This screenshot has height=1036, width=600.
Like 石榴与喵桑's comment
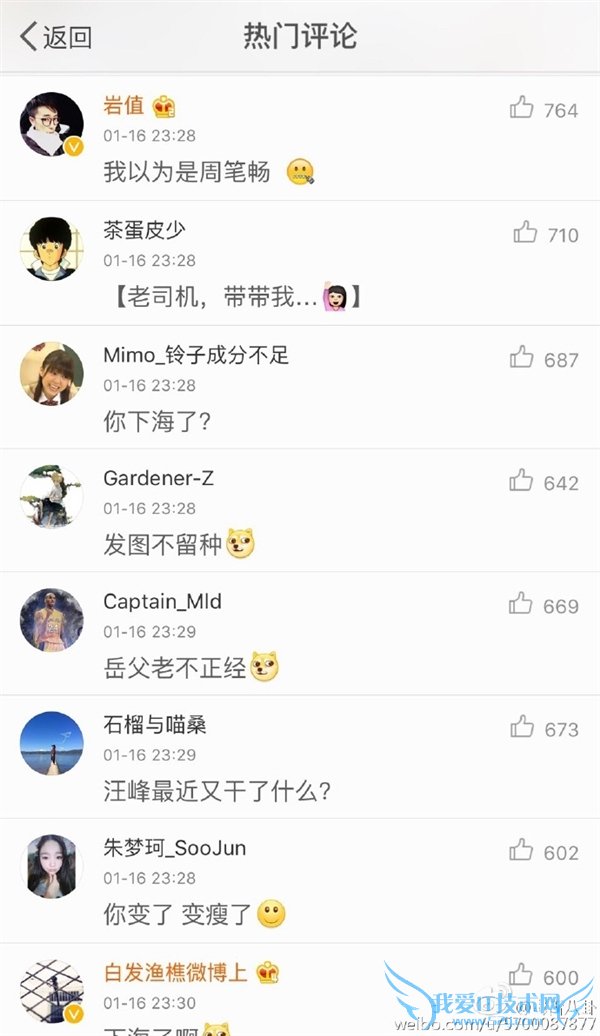click(522, 728)
